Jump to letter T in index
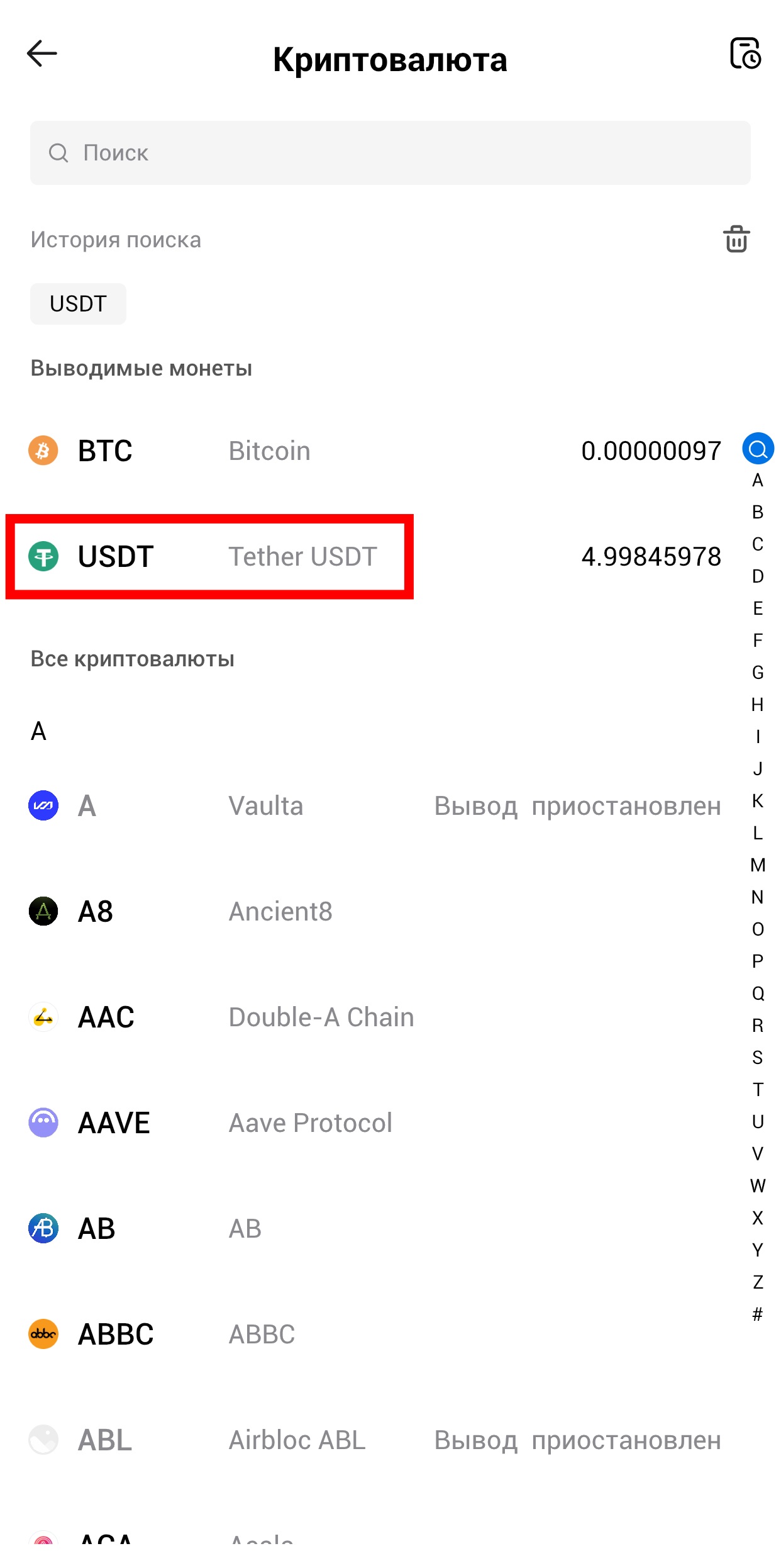 point(758,1090)
